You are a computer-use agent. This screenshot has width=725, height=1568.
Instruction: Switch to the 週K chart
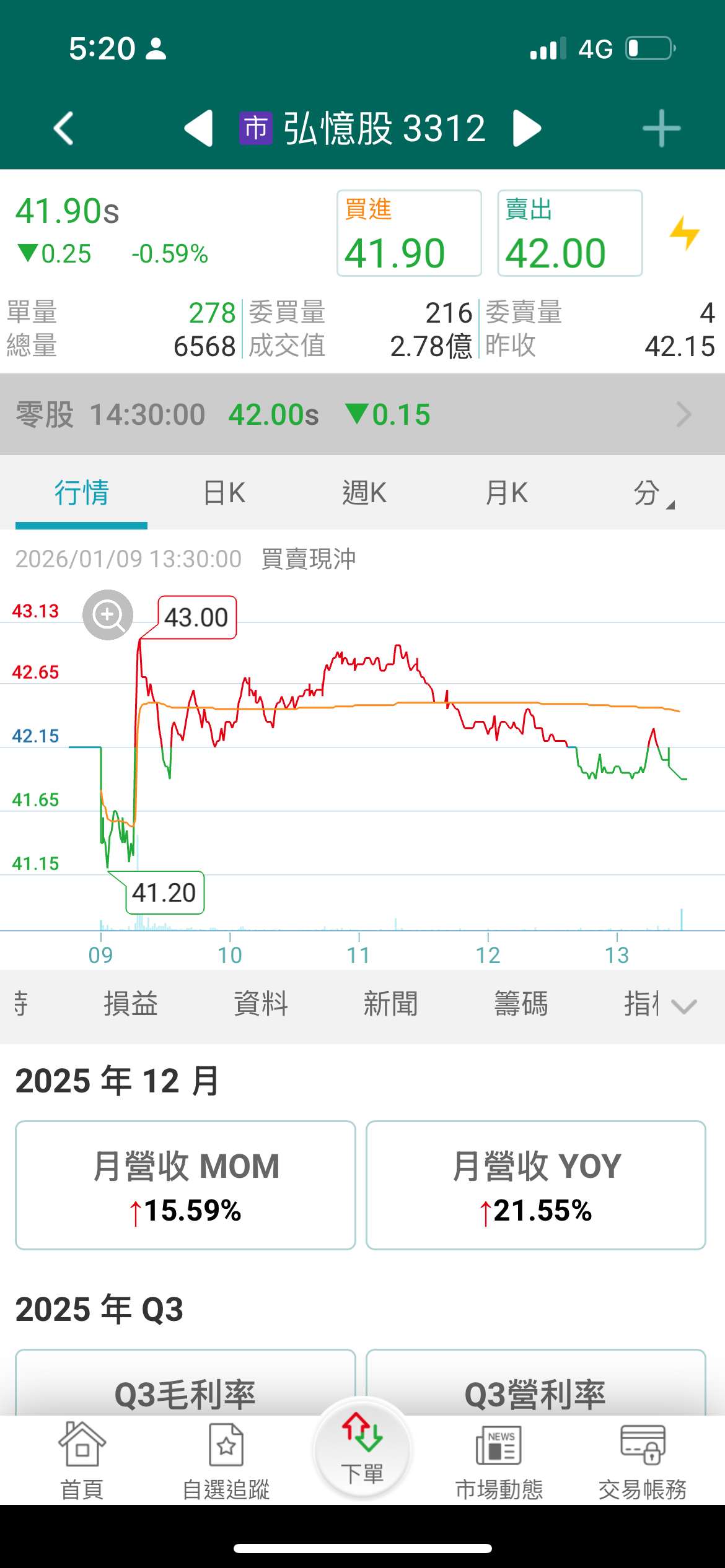[364, 494]
